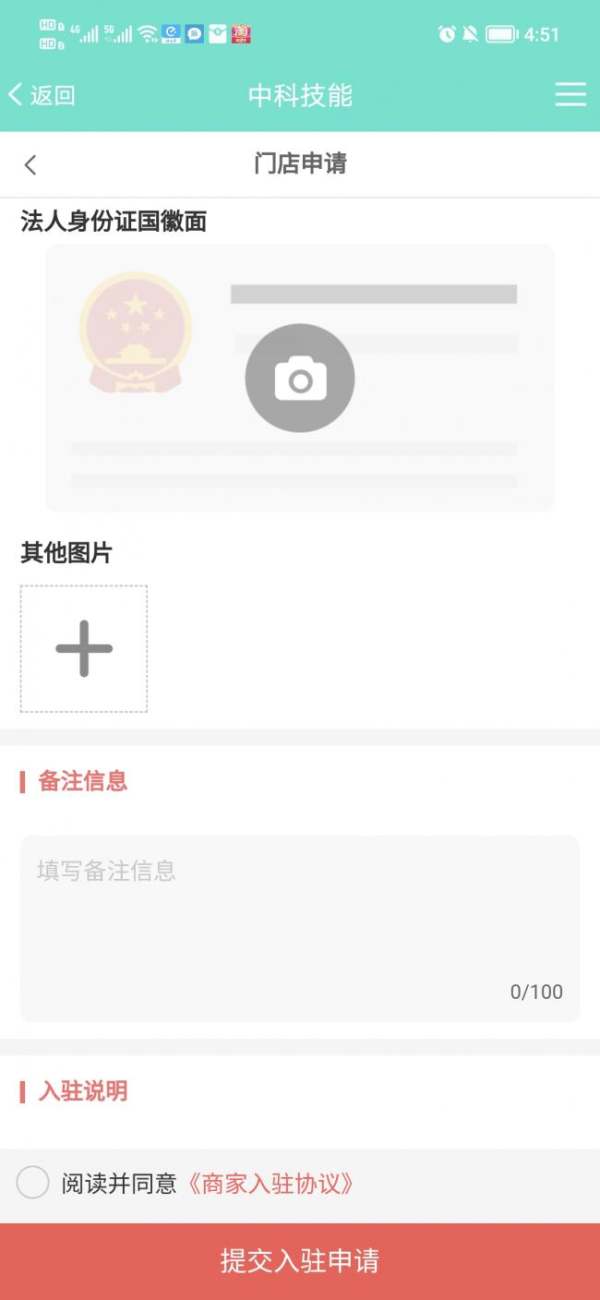Tap the 返回 back button
Screen dimensions: 600x1300
[x=42, y=96]
